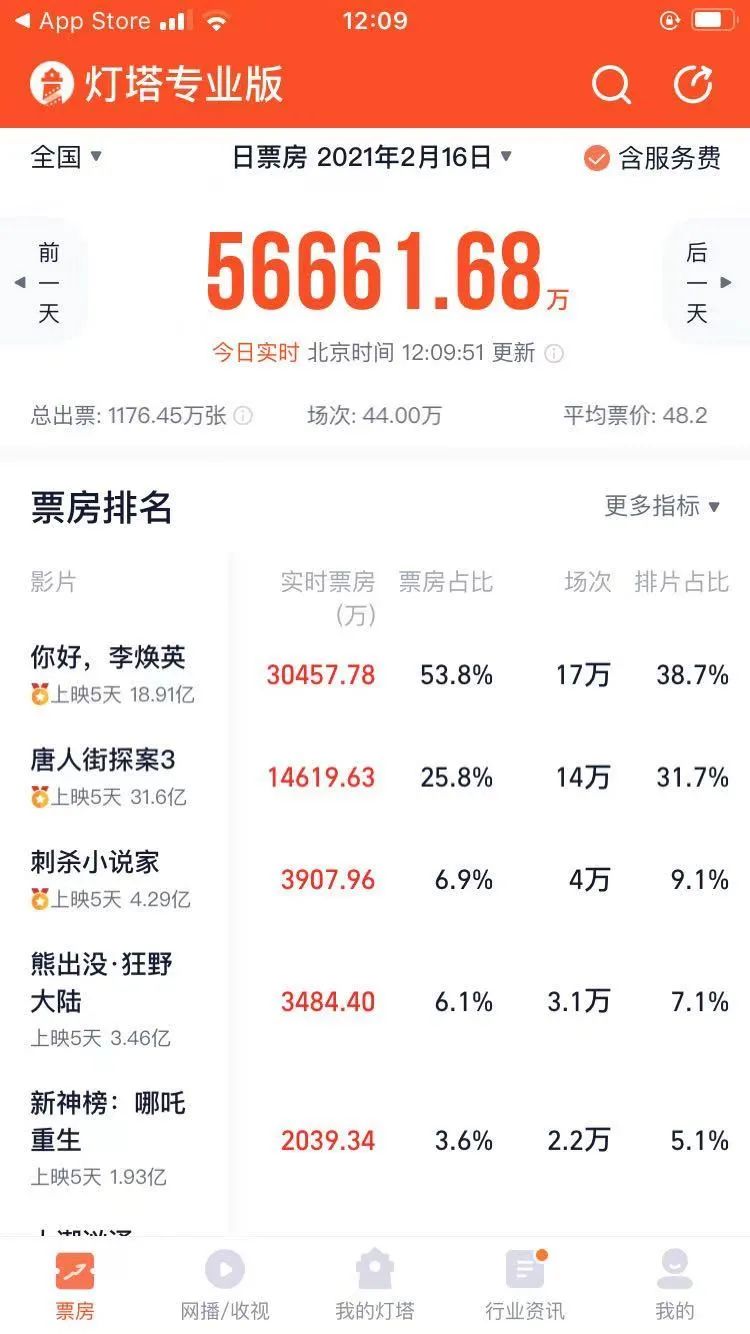Show info for 今日实时 update time
Viewport: 750px width, 1334px height.
[x=555, y=353]
